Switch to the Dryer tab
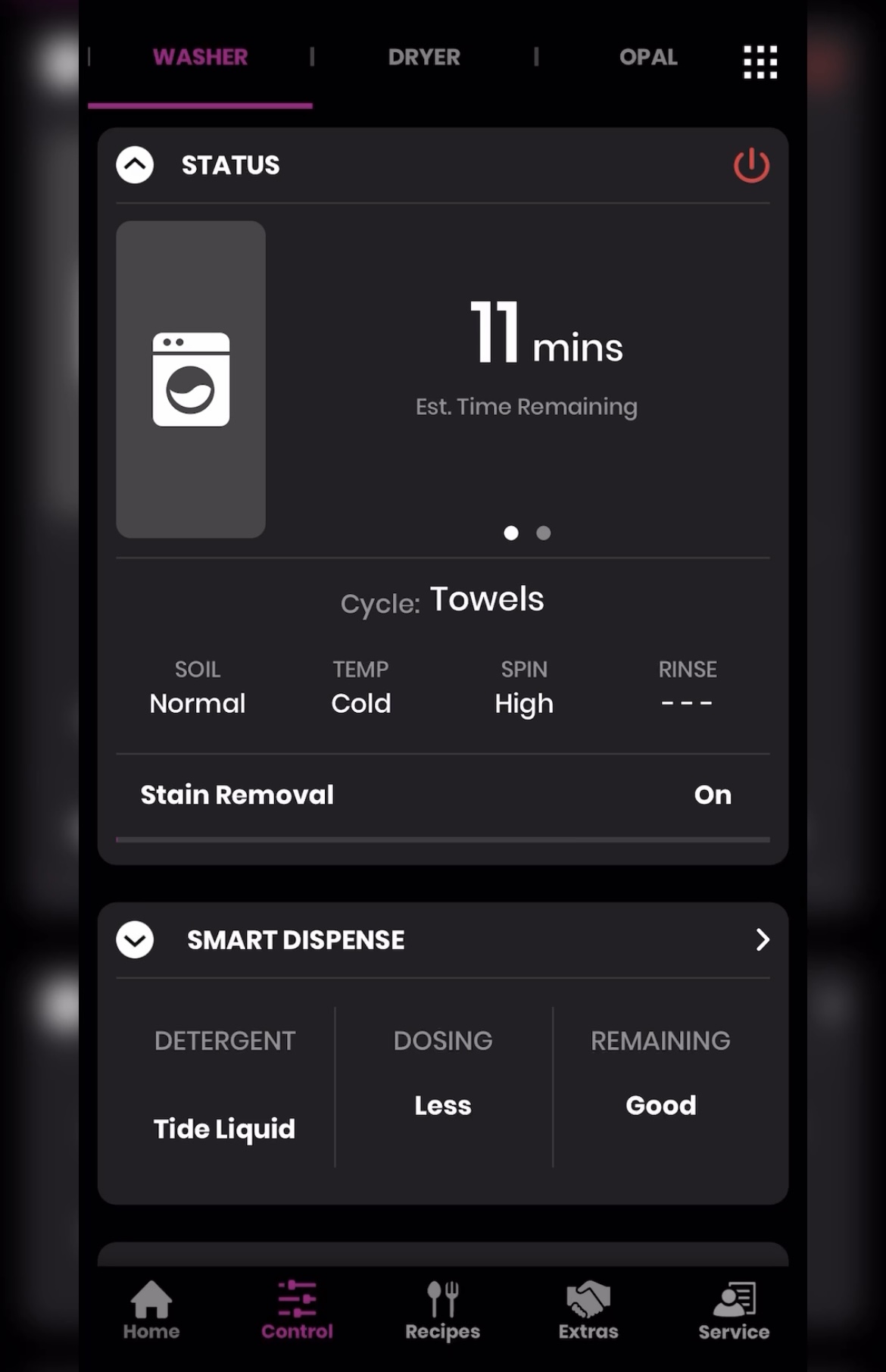 pyautogui.click(x=423, y=58)
